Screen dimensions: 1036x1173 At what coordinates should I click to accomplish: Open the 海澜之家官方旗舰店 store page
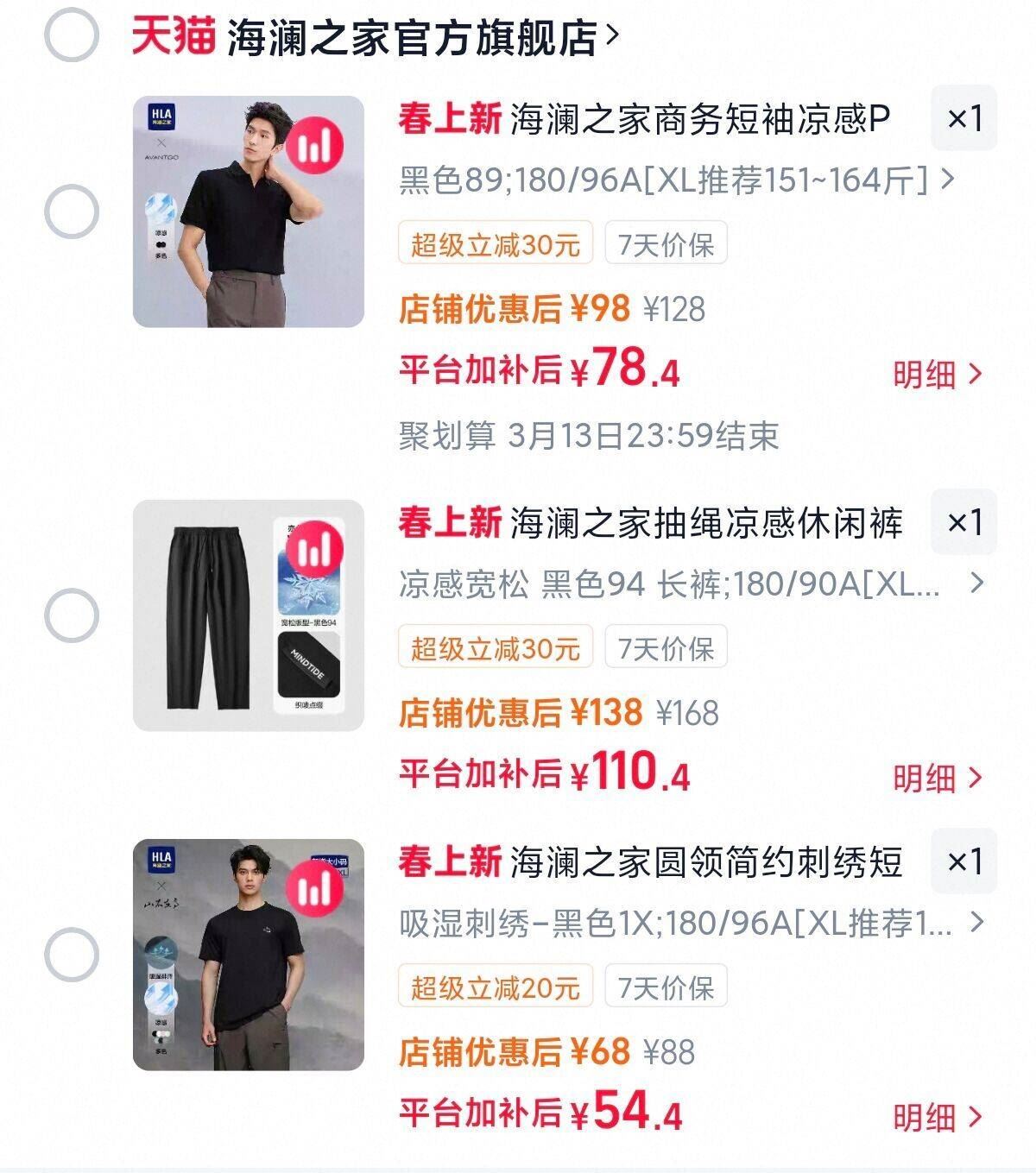pos(413,37)
